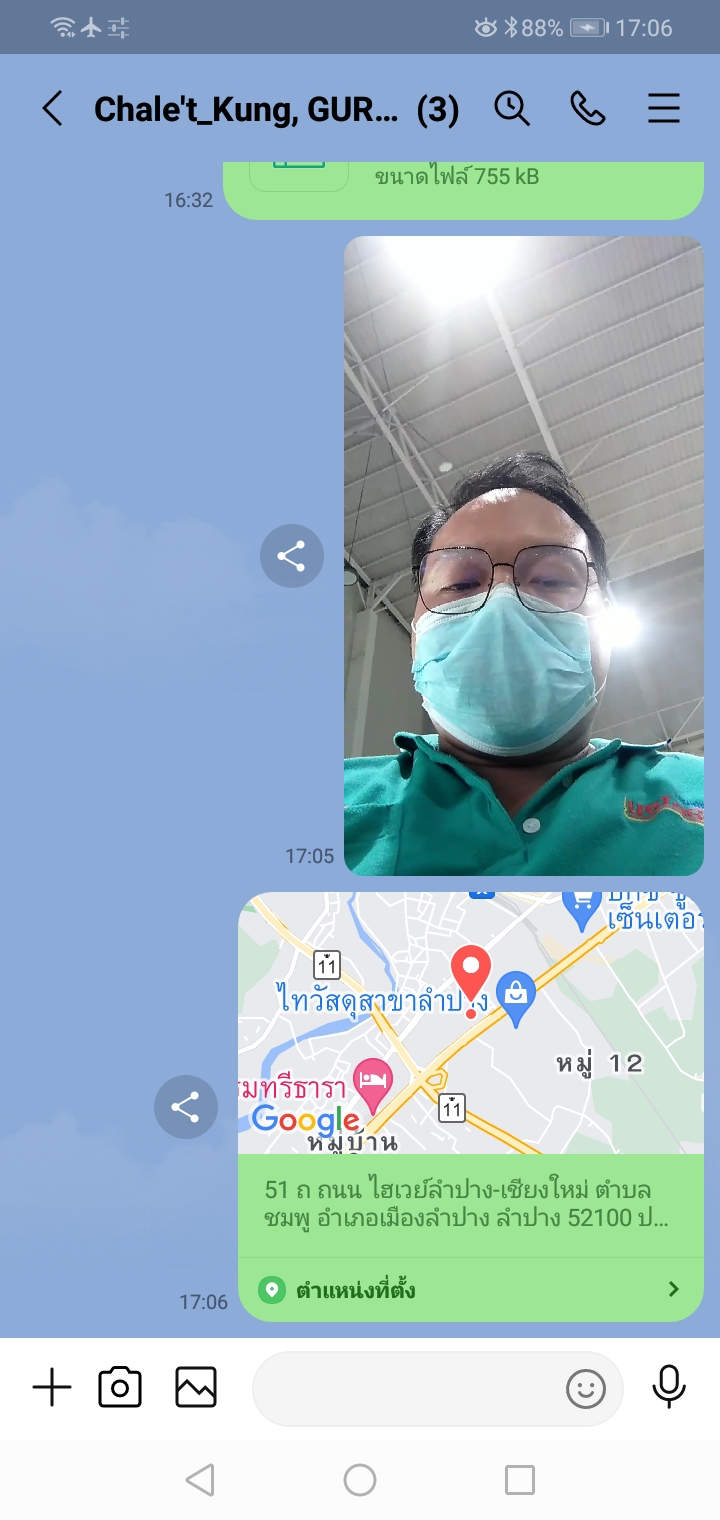The width and height of the screenshot is (720, 1520).
Task: Open the gallery image picker
Action: (x=196, y=1388)
